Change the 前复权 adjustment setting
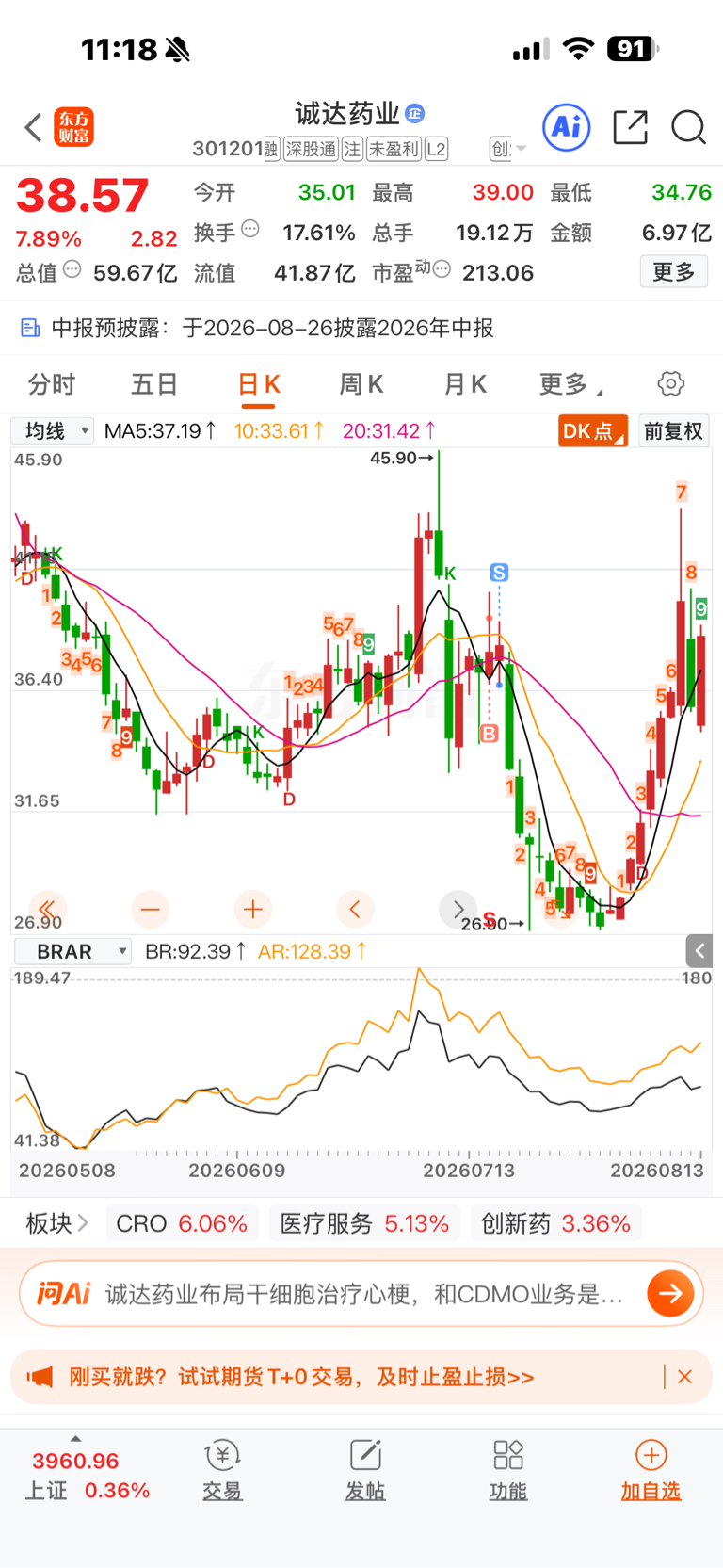The width and height of the screenshot is (723, 1568). (x=673, y=431)
